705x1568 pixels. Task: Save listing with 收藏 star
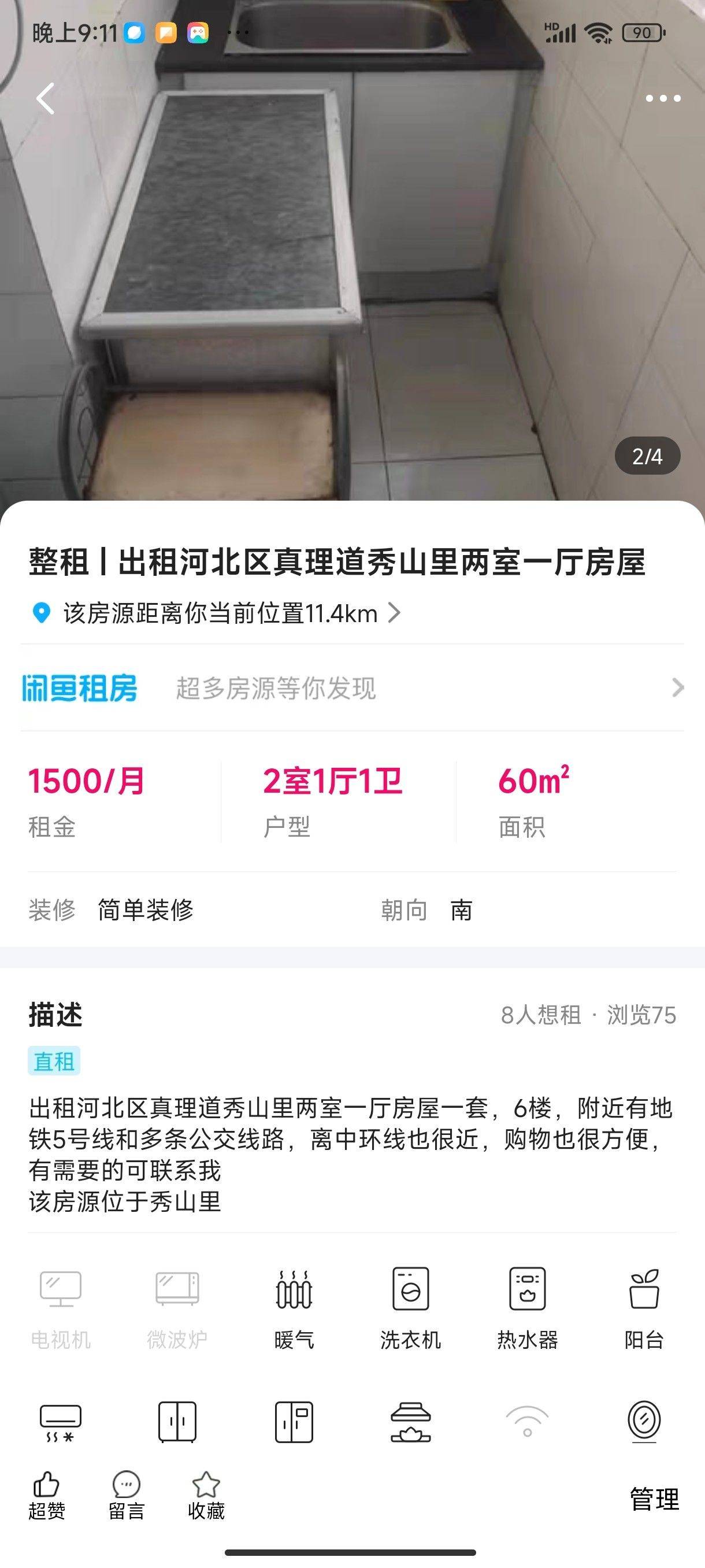click(206, 1496)
